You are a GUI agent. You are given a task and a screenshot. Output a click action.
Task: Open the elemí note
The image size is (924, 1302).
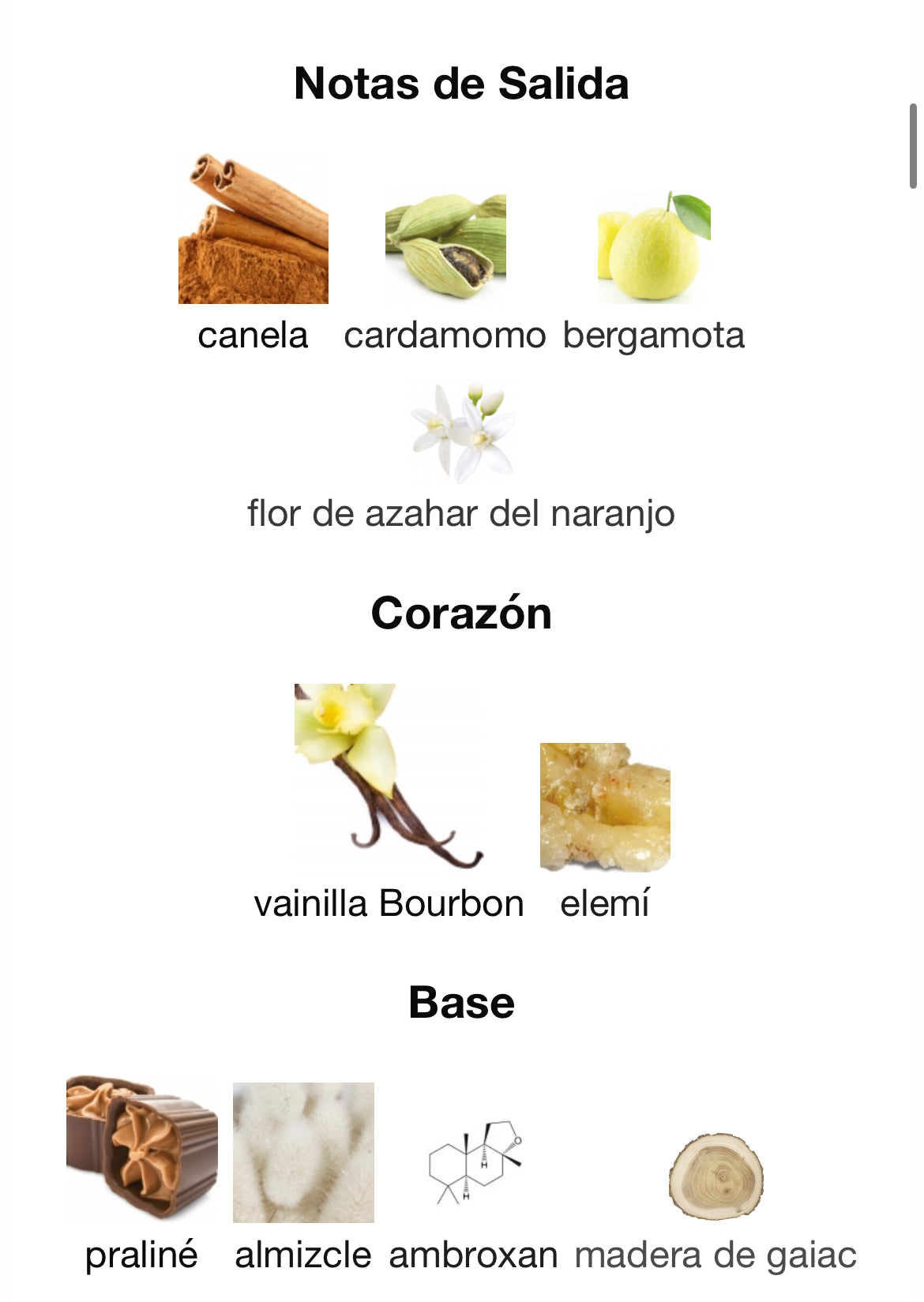coord(605,807)
